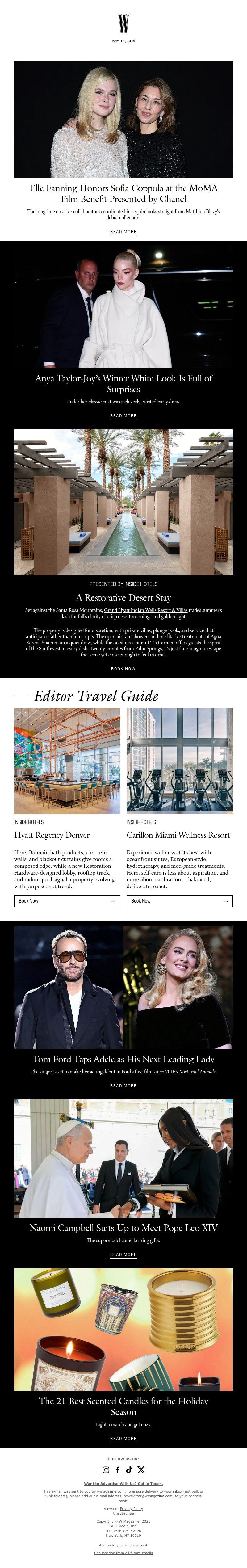Image resolution: width=247 pixels, height=1568 pixels.
Task: Tap the advertise with us Get in Touch link
Action: pyautogui.click(x=123, y=1483)
